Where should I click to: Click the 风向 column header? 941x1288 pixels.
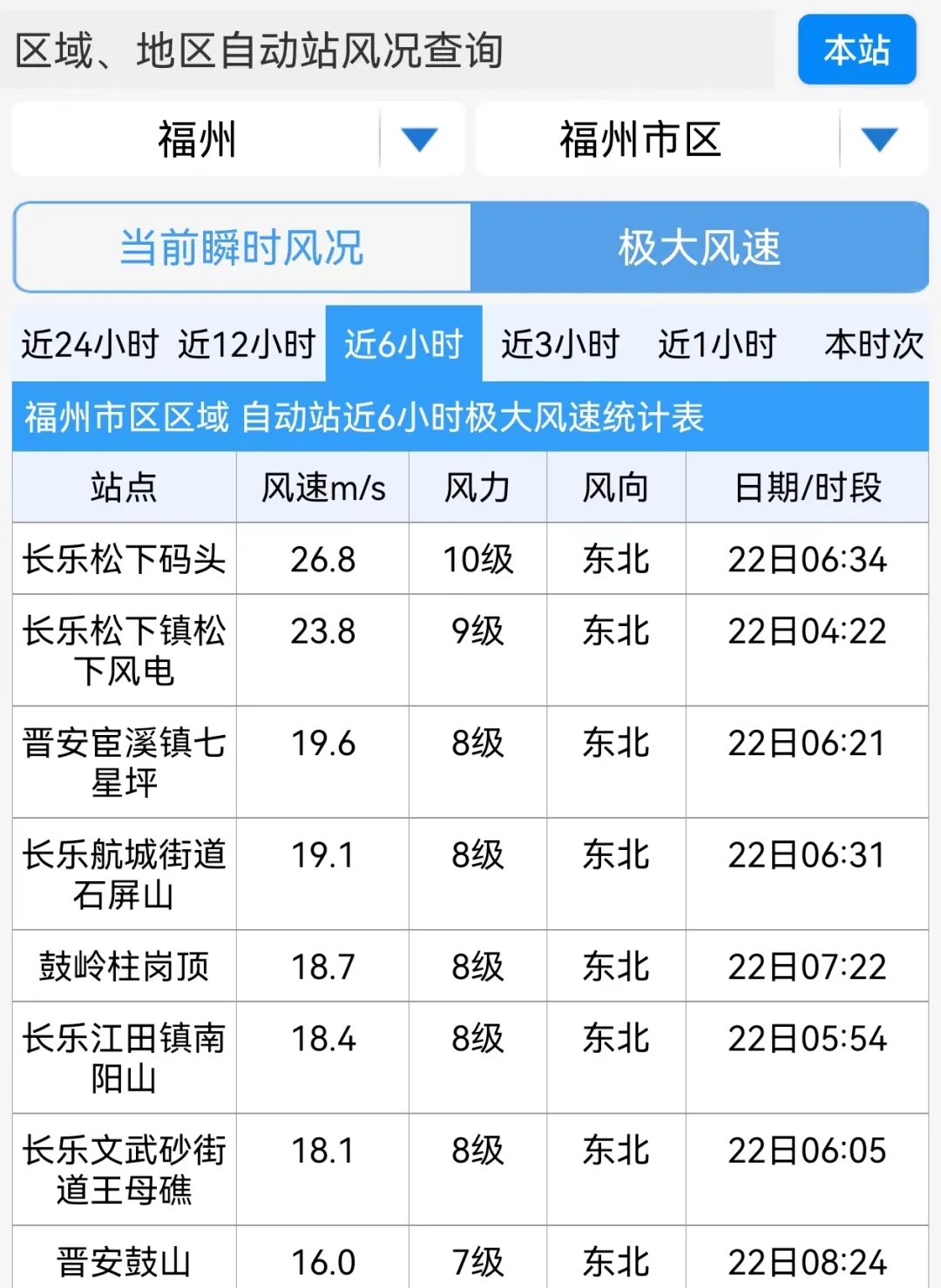(615, 487)
